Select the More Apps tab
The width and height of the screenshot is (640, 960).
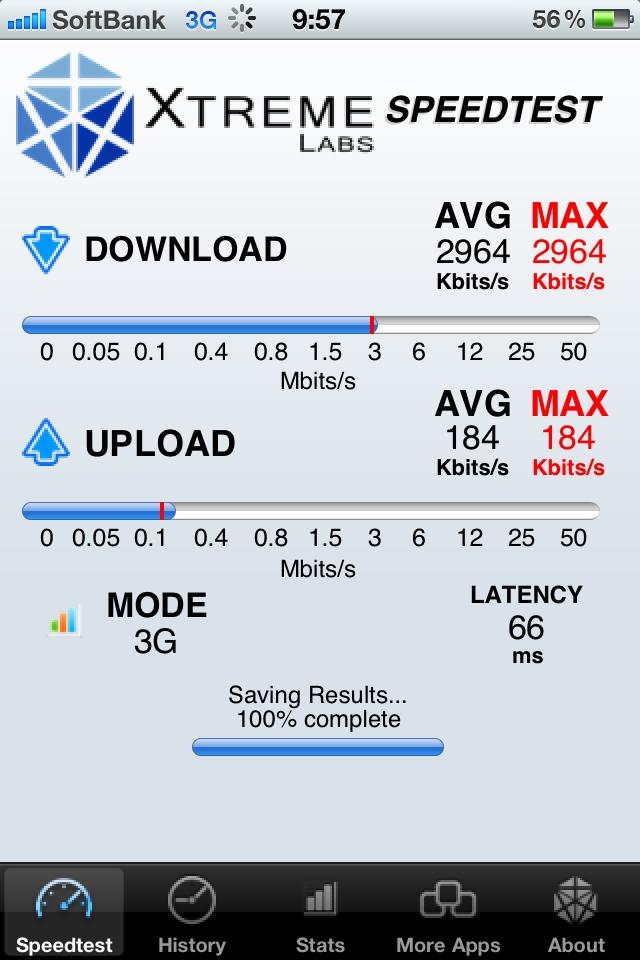point(448,912)
